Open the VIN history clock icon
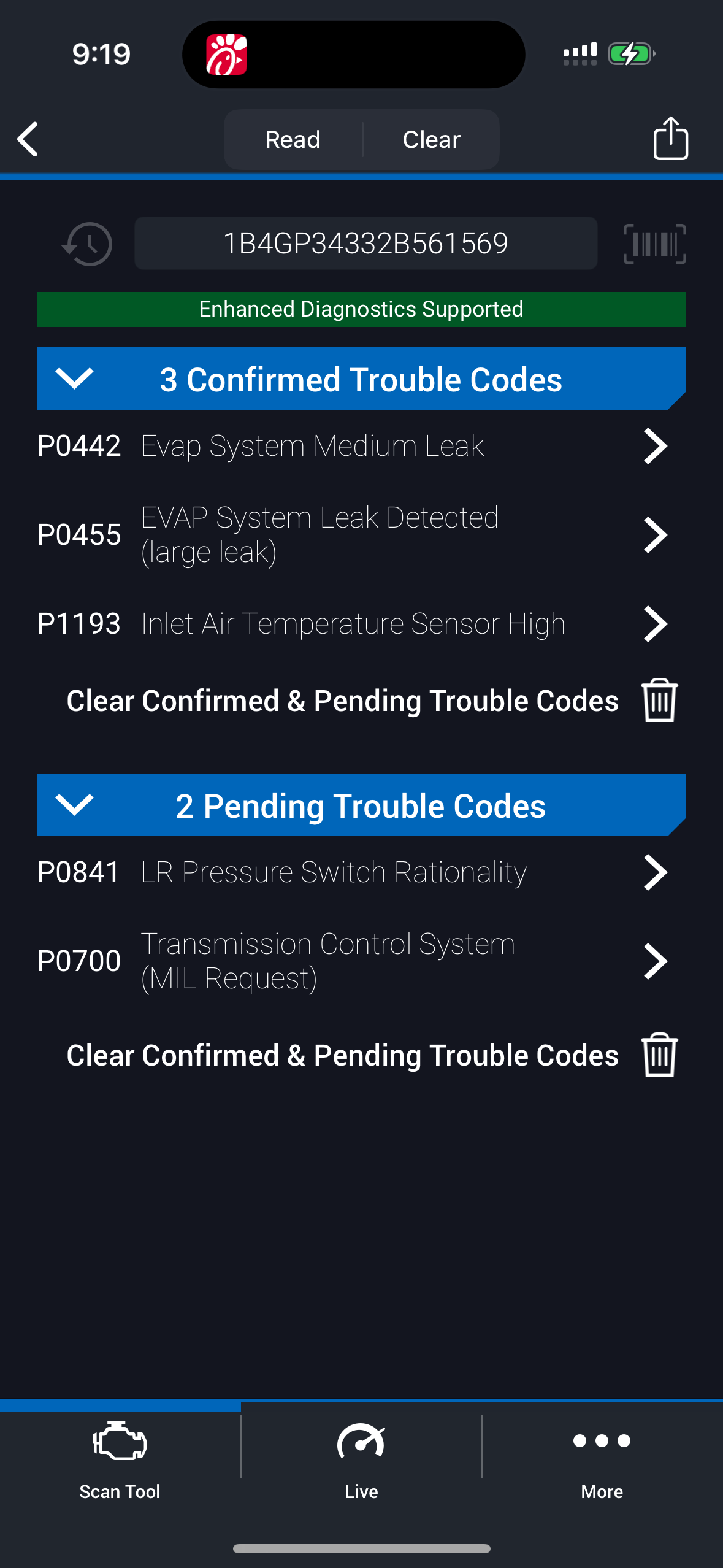Viewport: 723px width, 1568px height. click(88, 244)
